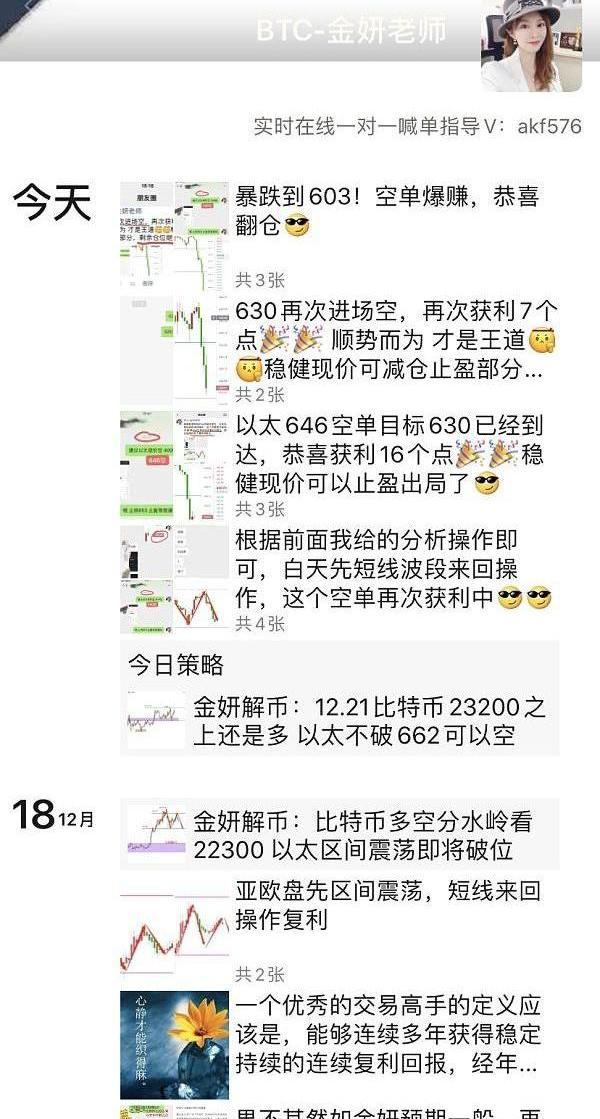The width and height of the screenshot is (600, 1119).
Task: Open the post 亚欧盘先区间震荡
Action: pos(390,904)
